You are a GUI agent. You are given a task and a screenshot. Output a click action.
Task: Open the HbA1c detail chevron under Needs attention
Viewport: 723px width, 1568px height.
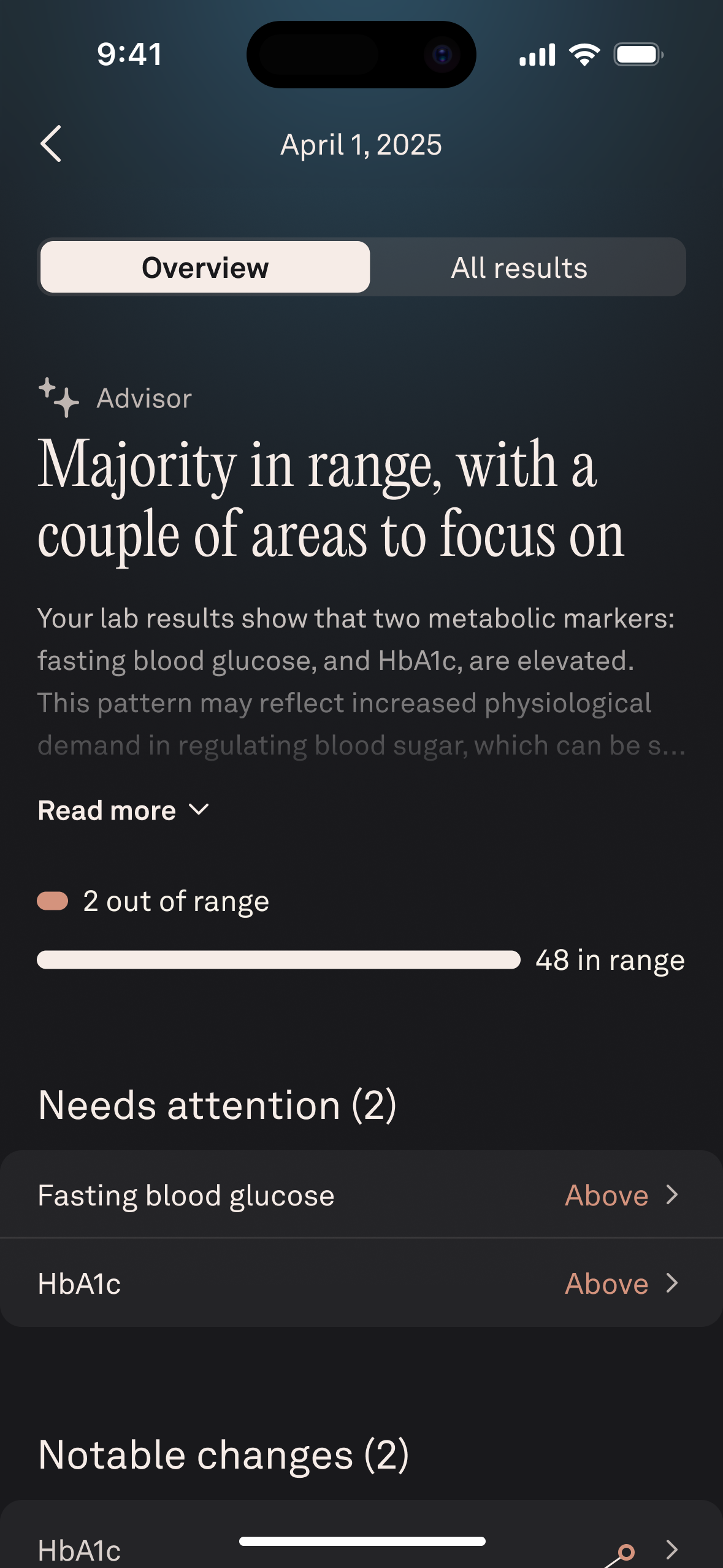[x=672, y=1283]
